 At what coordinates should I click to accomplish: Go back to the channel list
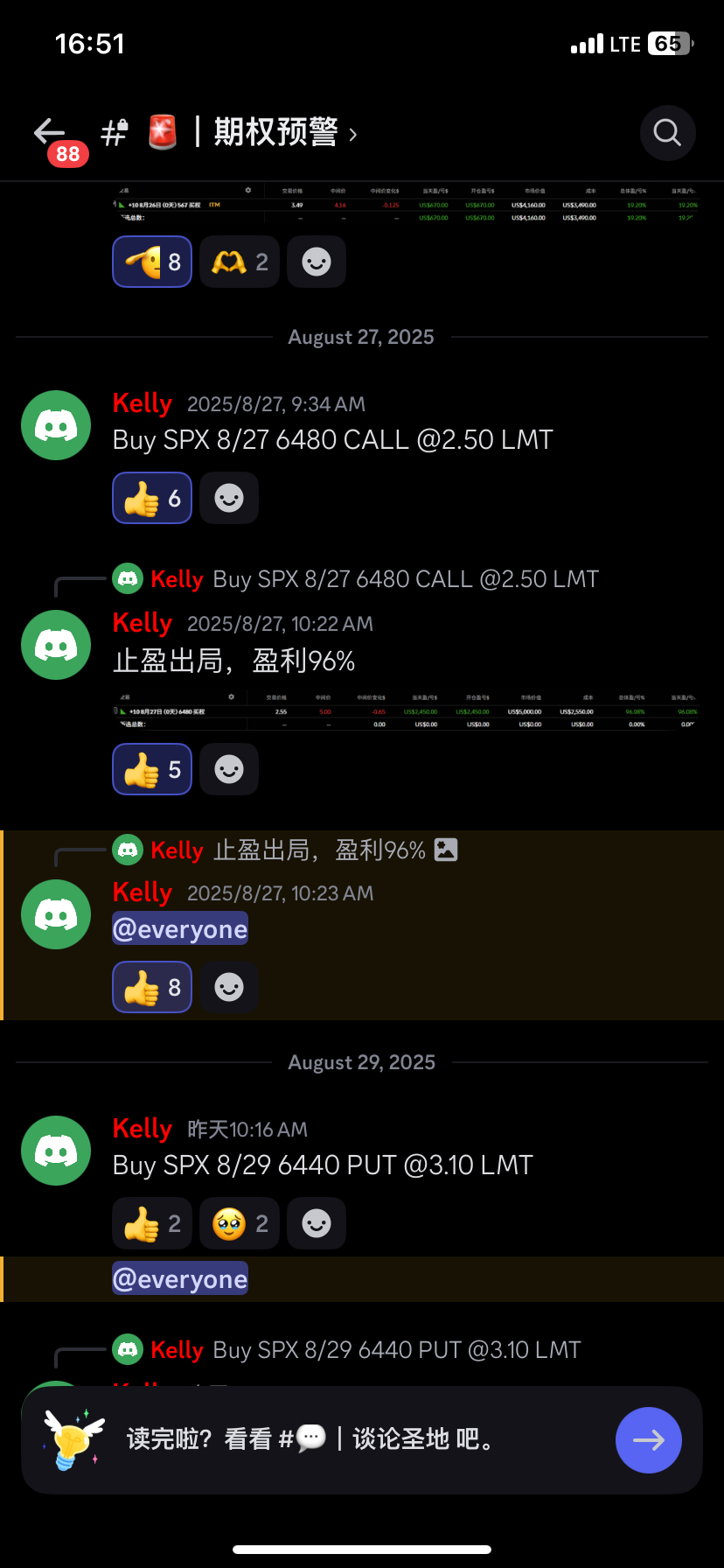pyautogui.click(x=50, y=133)
